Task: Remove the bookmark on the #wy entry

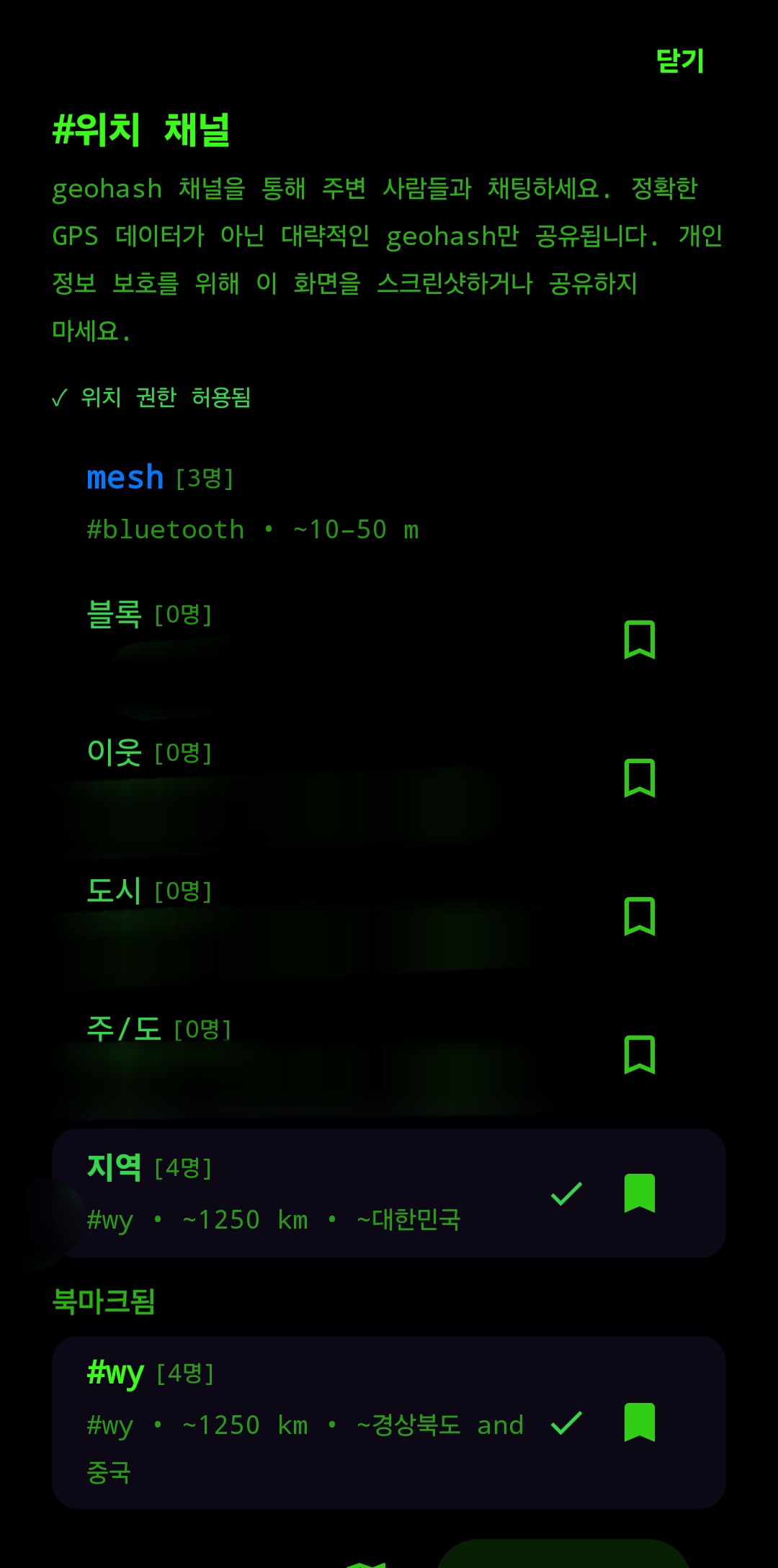Action: coord(639,1422)
